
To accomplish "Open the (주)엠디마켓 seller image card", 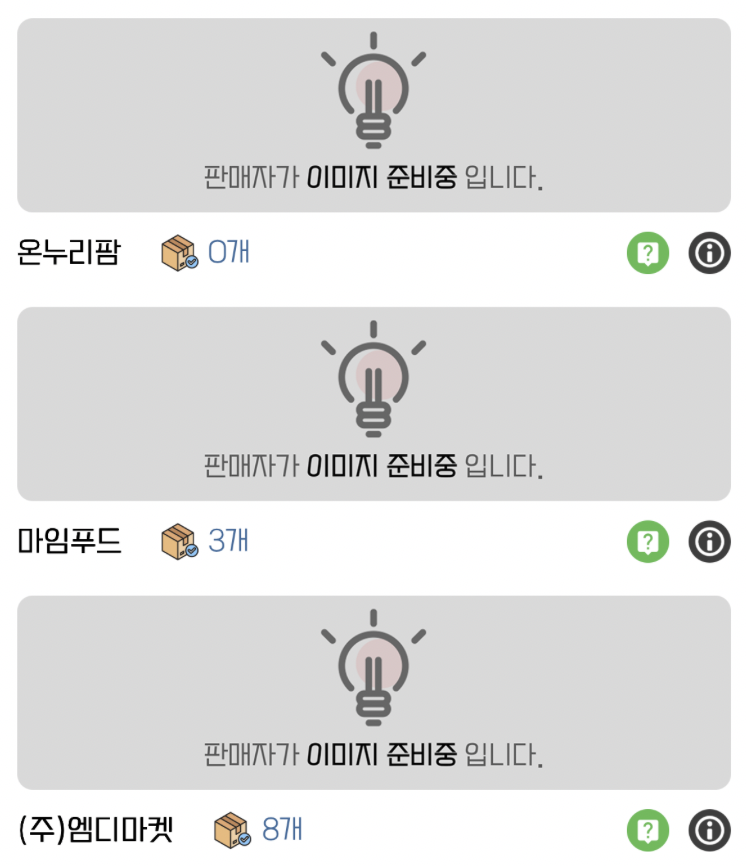I will tap(373, 692).
